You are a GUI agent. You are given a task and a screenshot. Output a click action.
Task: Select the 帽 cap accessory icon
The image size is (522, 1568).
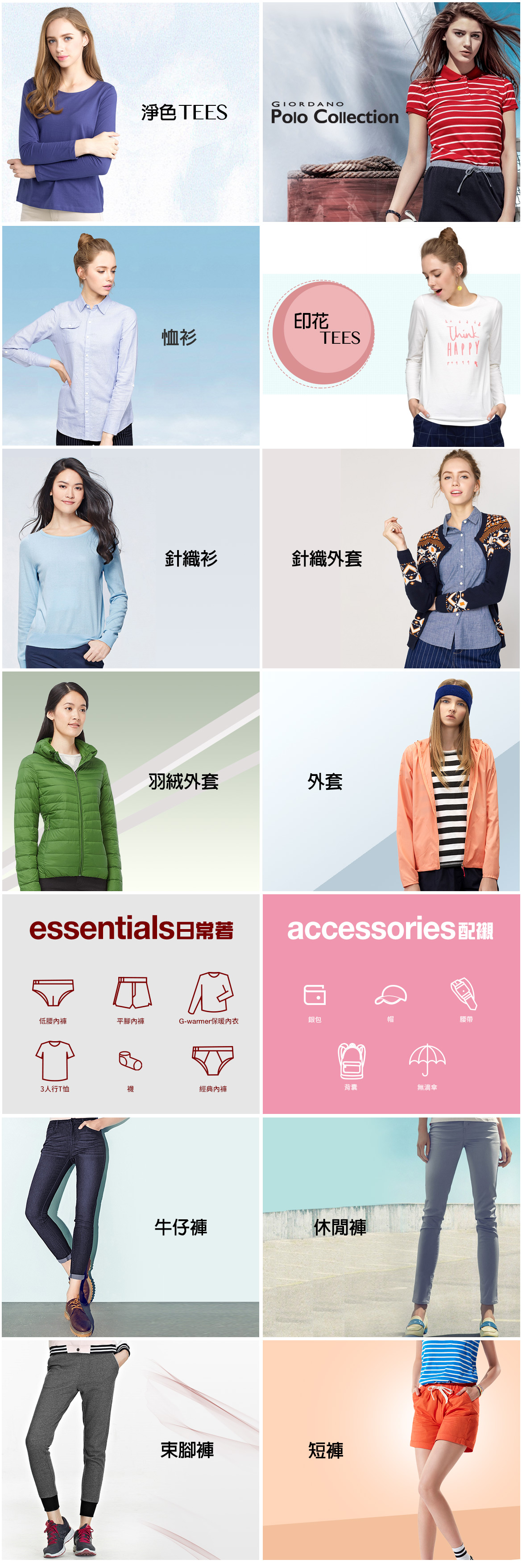[x=390, y=1001]
